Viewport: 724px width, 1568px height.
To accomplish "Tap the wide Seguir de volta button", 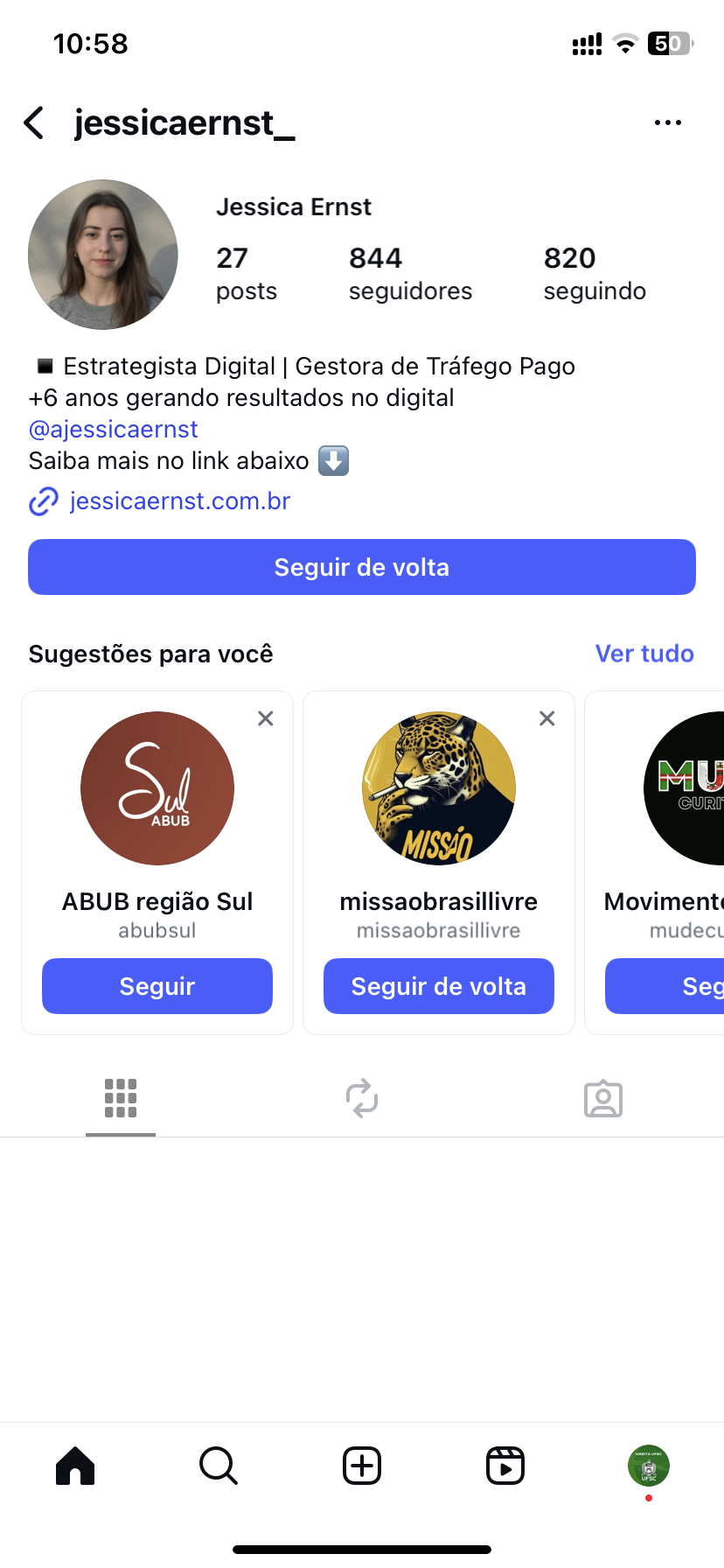I will 362,567.
